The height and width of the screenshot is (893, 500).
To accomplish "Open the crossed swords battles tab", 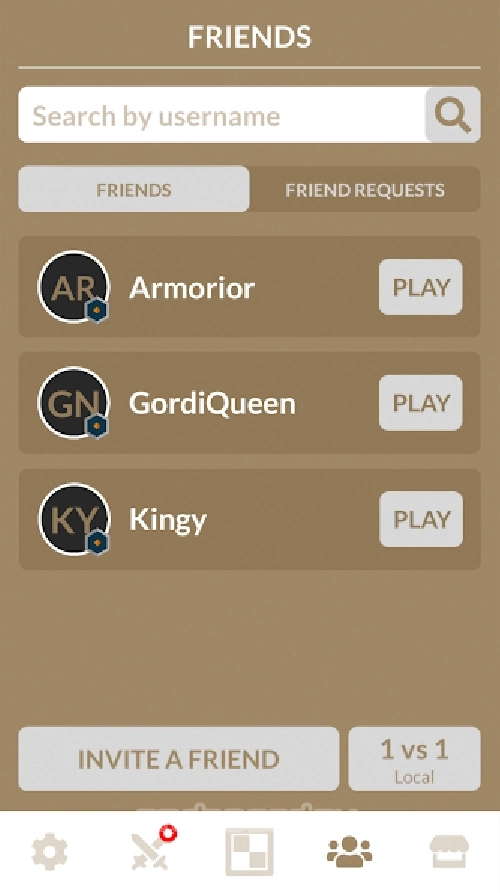I will tap(151, 850).
